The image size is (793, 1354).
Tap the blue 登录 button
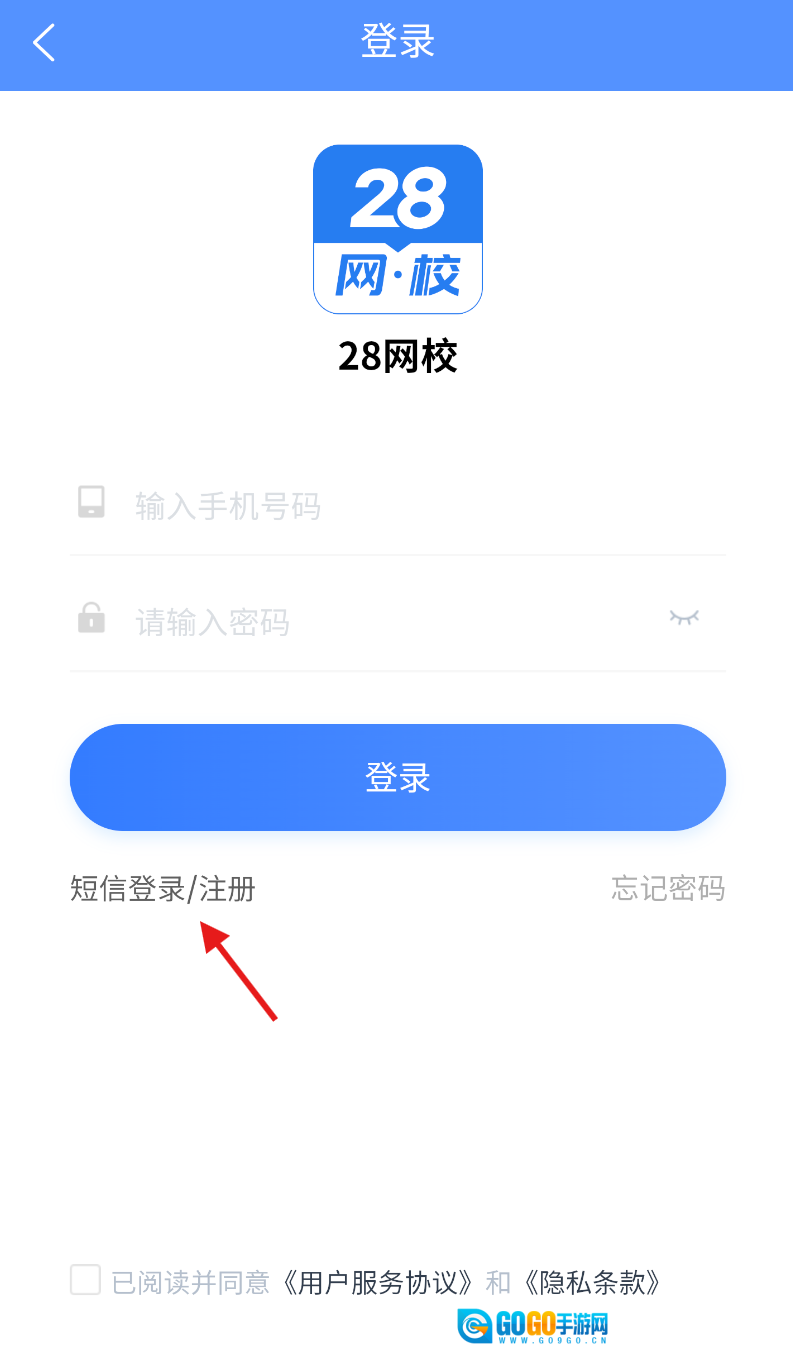[x=397, y=777]
